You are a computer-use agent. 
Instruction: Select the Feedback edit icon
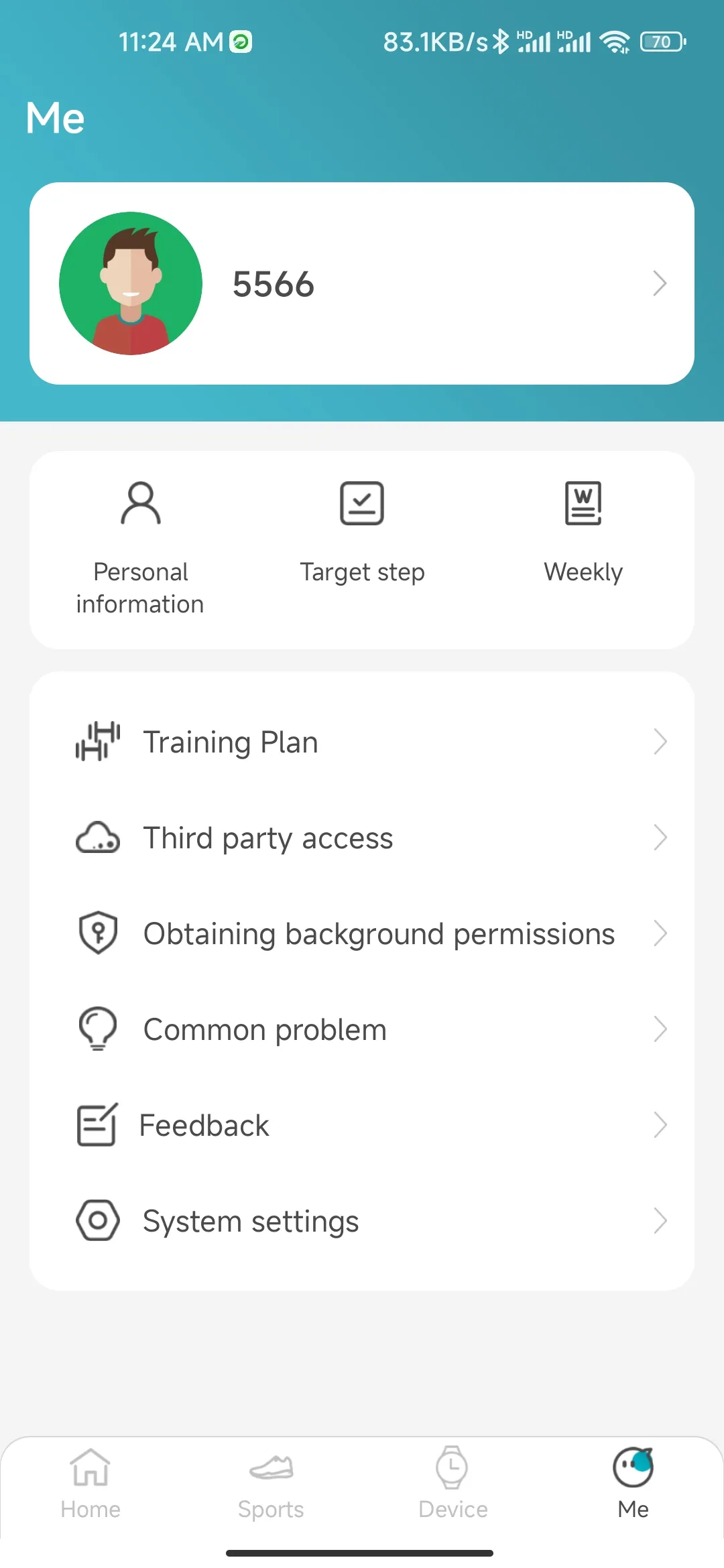pos(97,1124)
